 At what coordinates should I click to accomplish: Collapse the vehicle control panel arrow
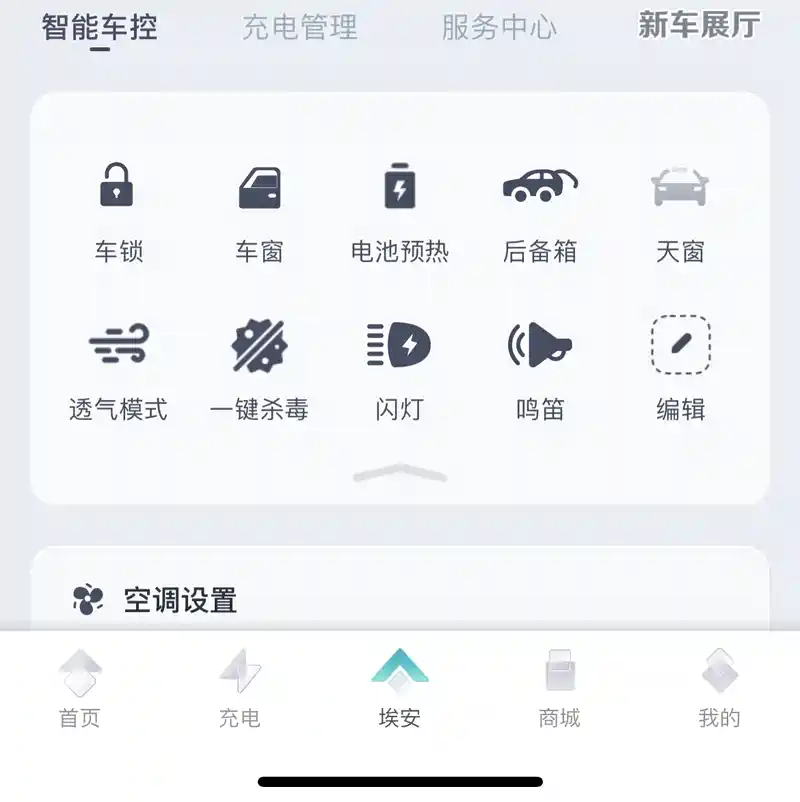click(x=400, y=474)
